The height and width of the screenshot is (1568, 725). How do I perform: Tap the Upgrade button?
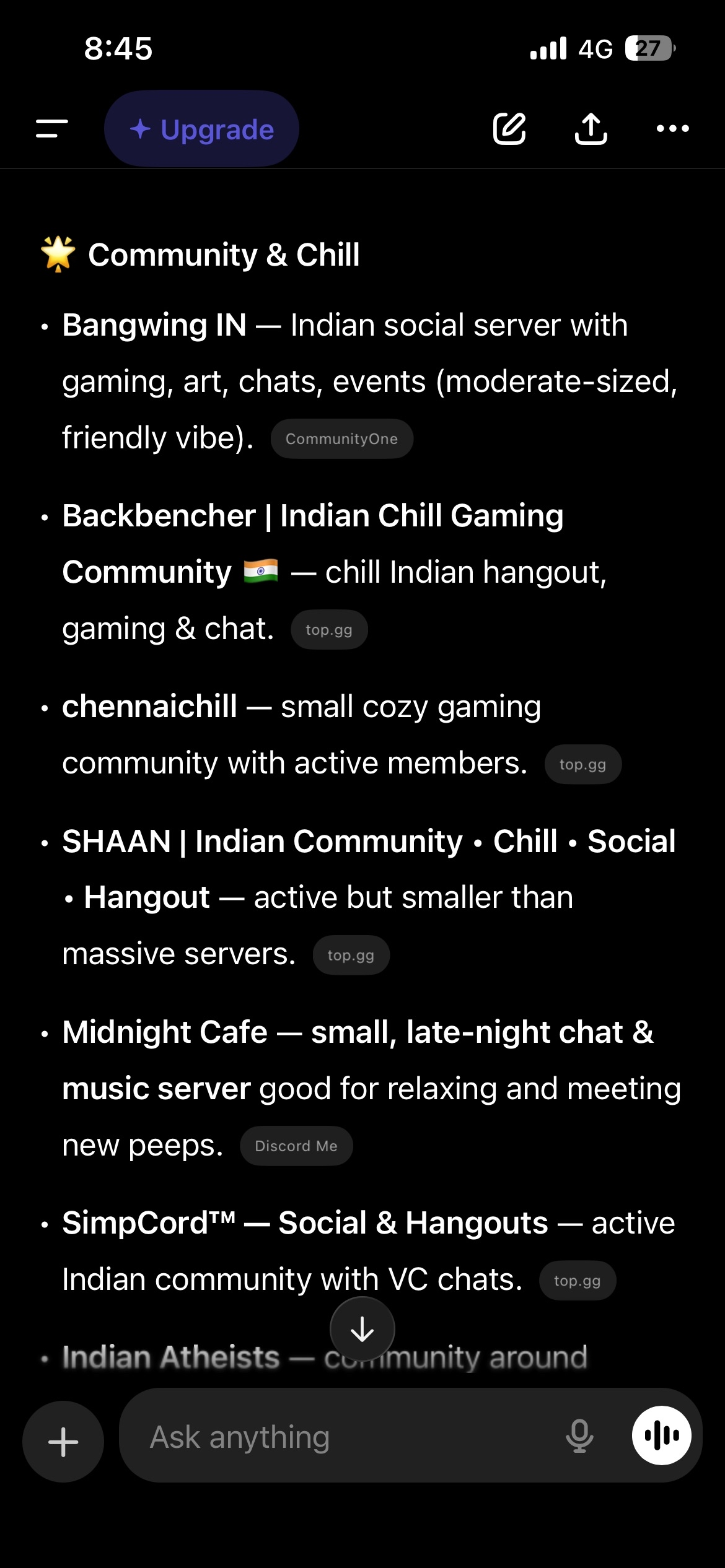coord(201,129)
